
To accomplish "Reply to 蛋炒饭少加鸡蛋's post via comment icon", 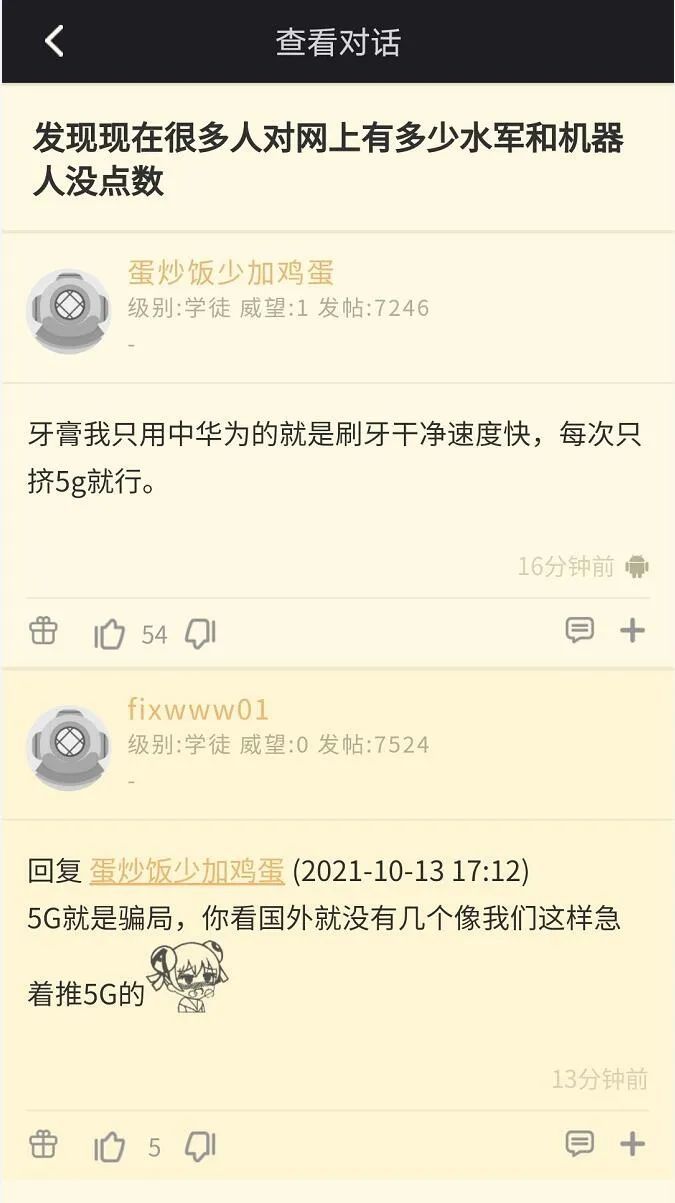I will coord(579,630).
